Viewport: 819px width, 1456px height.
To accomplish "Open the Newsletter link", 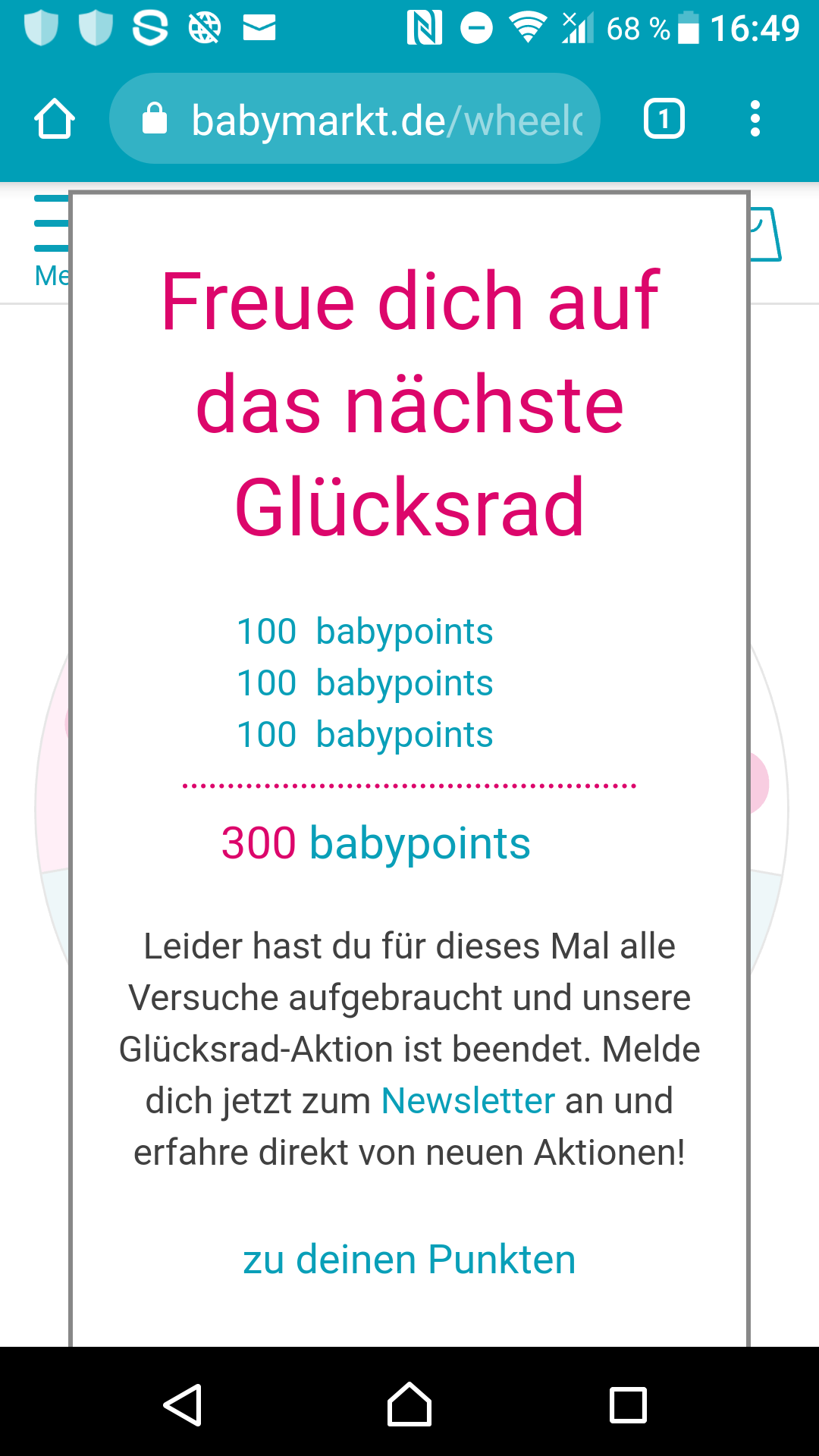I will point(468,1100).
